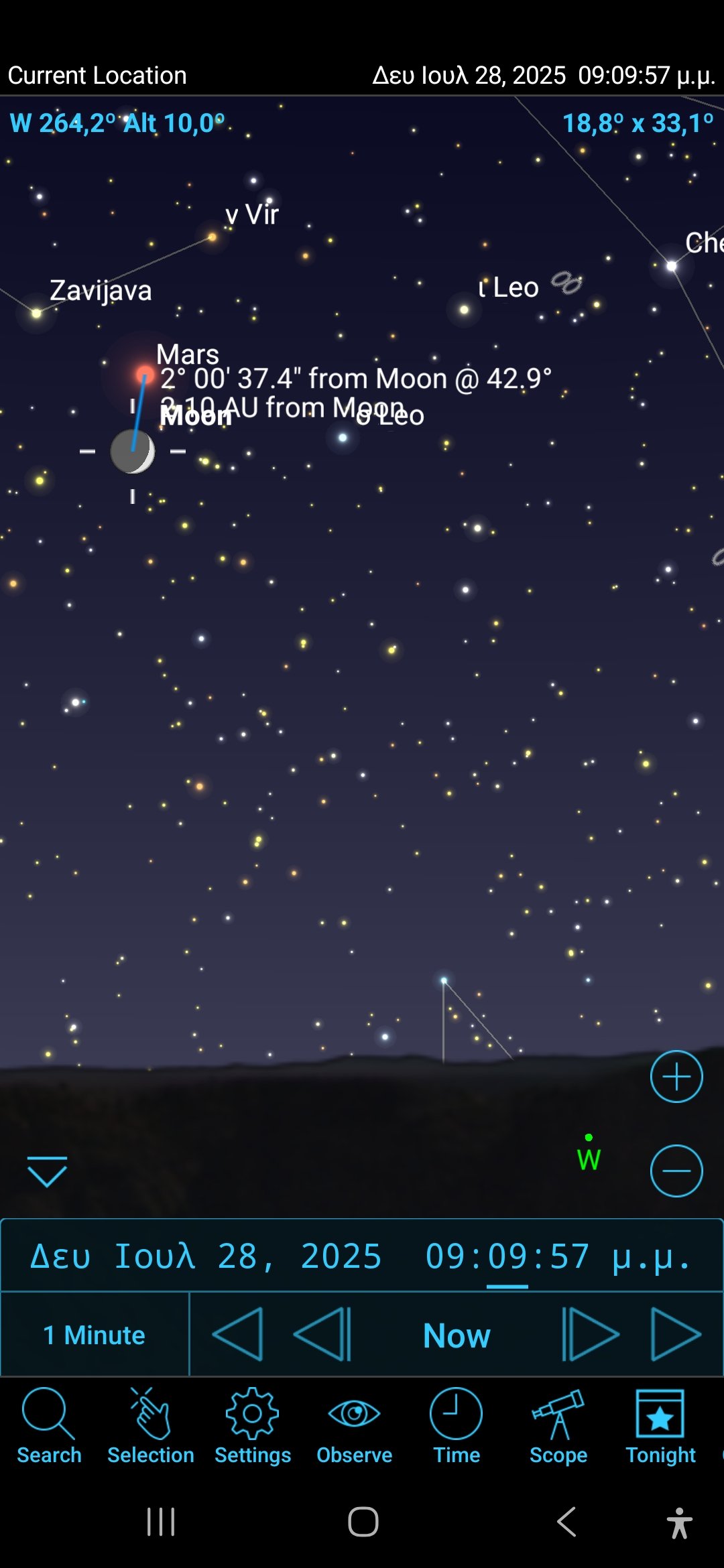Step forward one time increment

click(590, 1334)
